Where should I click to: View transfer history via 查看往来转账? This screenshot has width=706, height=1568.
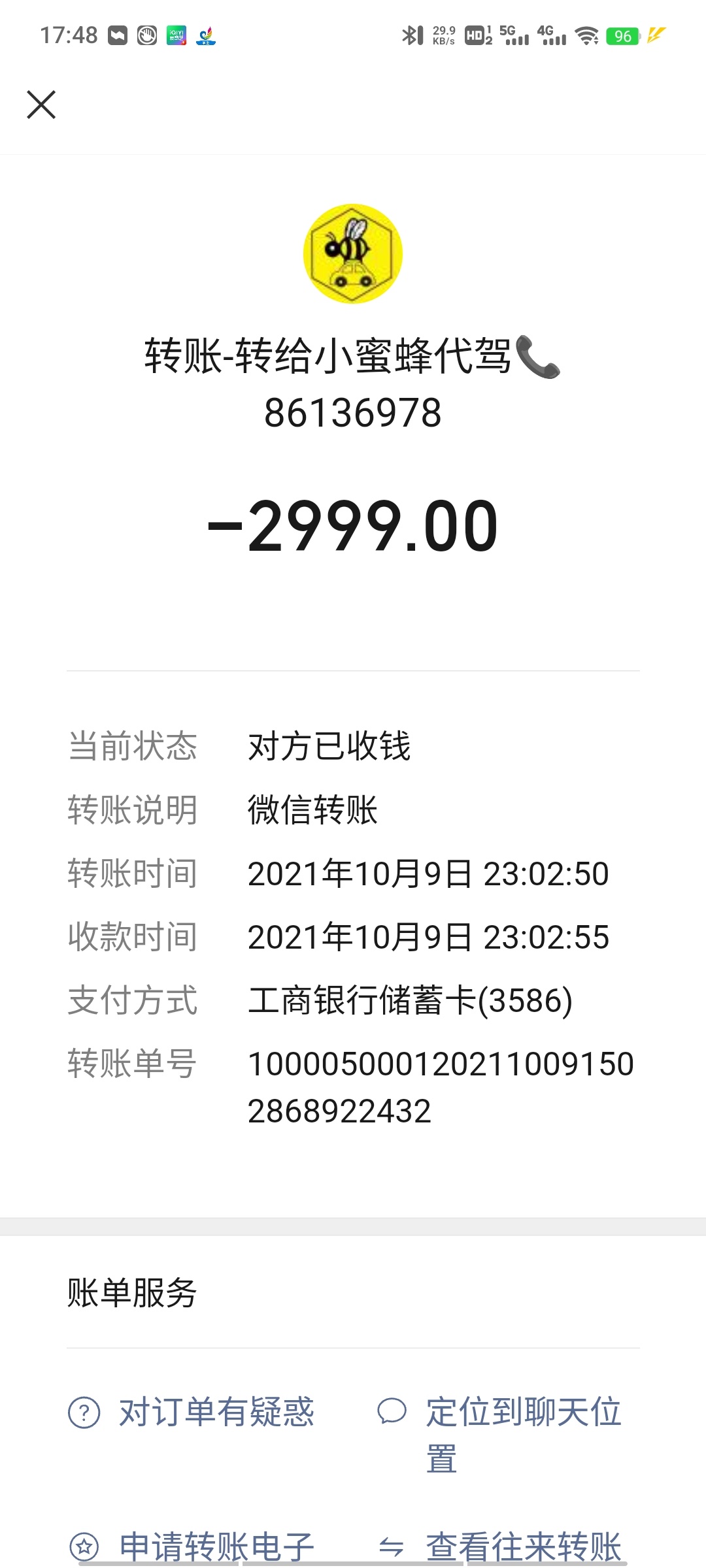point(523,1546)
